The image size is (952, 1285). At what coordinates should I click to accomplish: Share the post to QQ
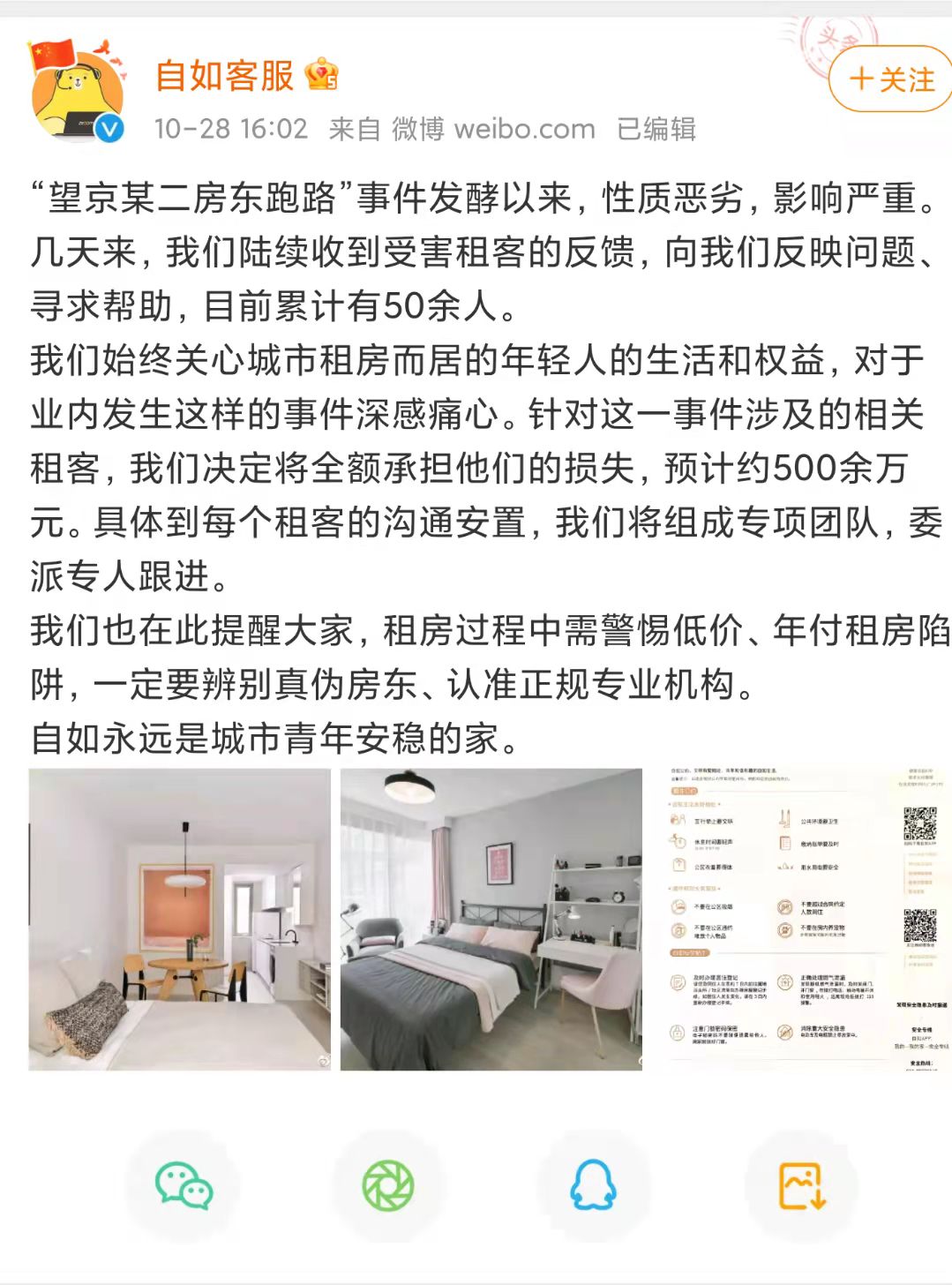tap(593, 1185)
